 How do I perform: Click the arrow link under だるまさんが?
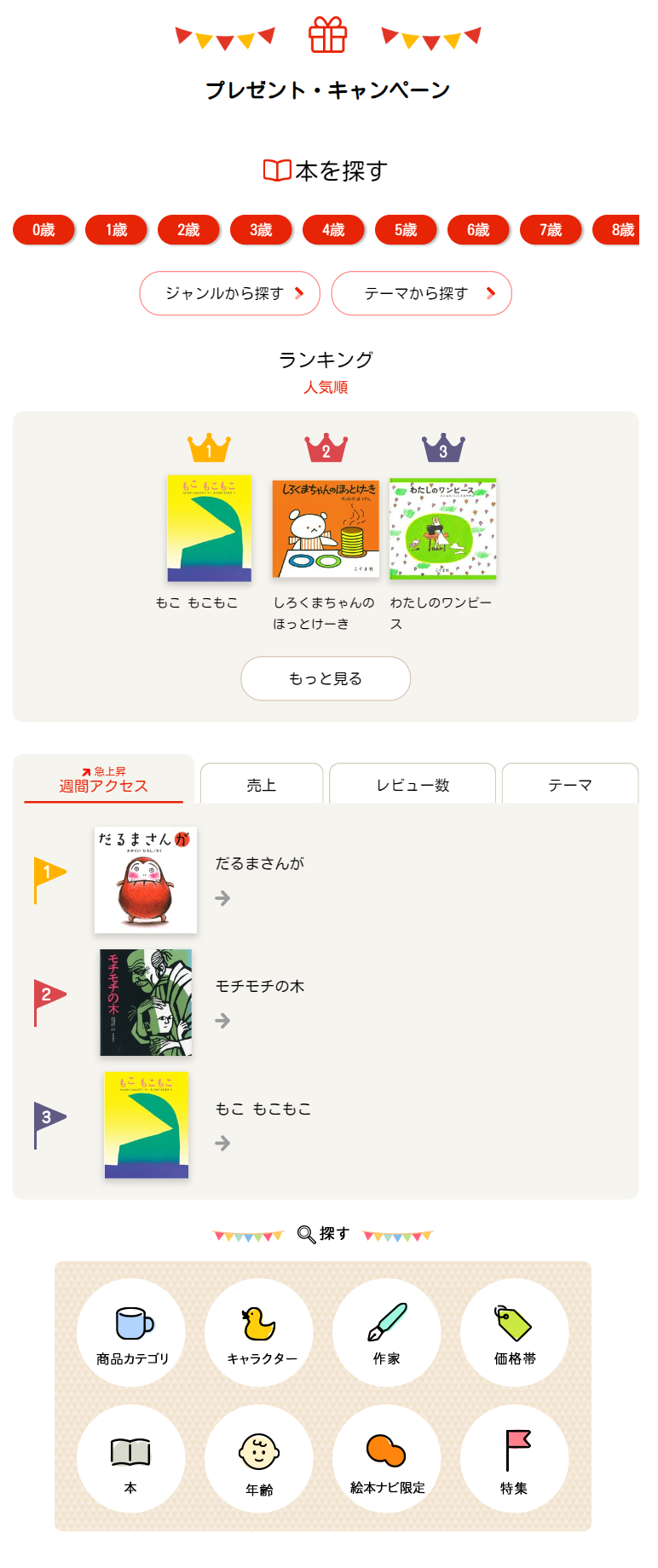tap(222, 899)
